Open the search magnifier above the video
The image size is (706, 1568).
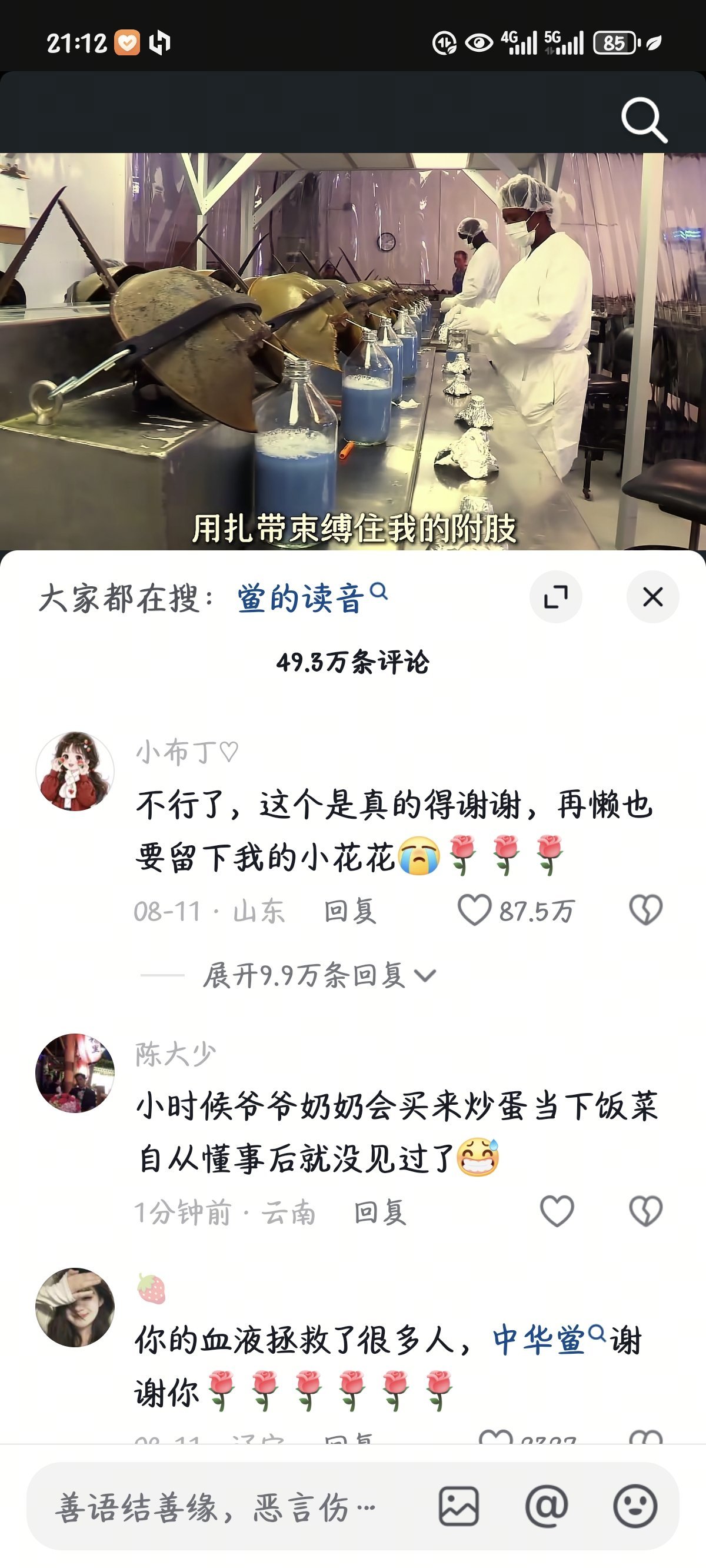pos(643,119)
